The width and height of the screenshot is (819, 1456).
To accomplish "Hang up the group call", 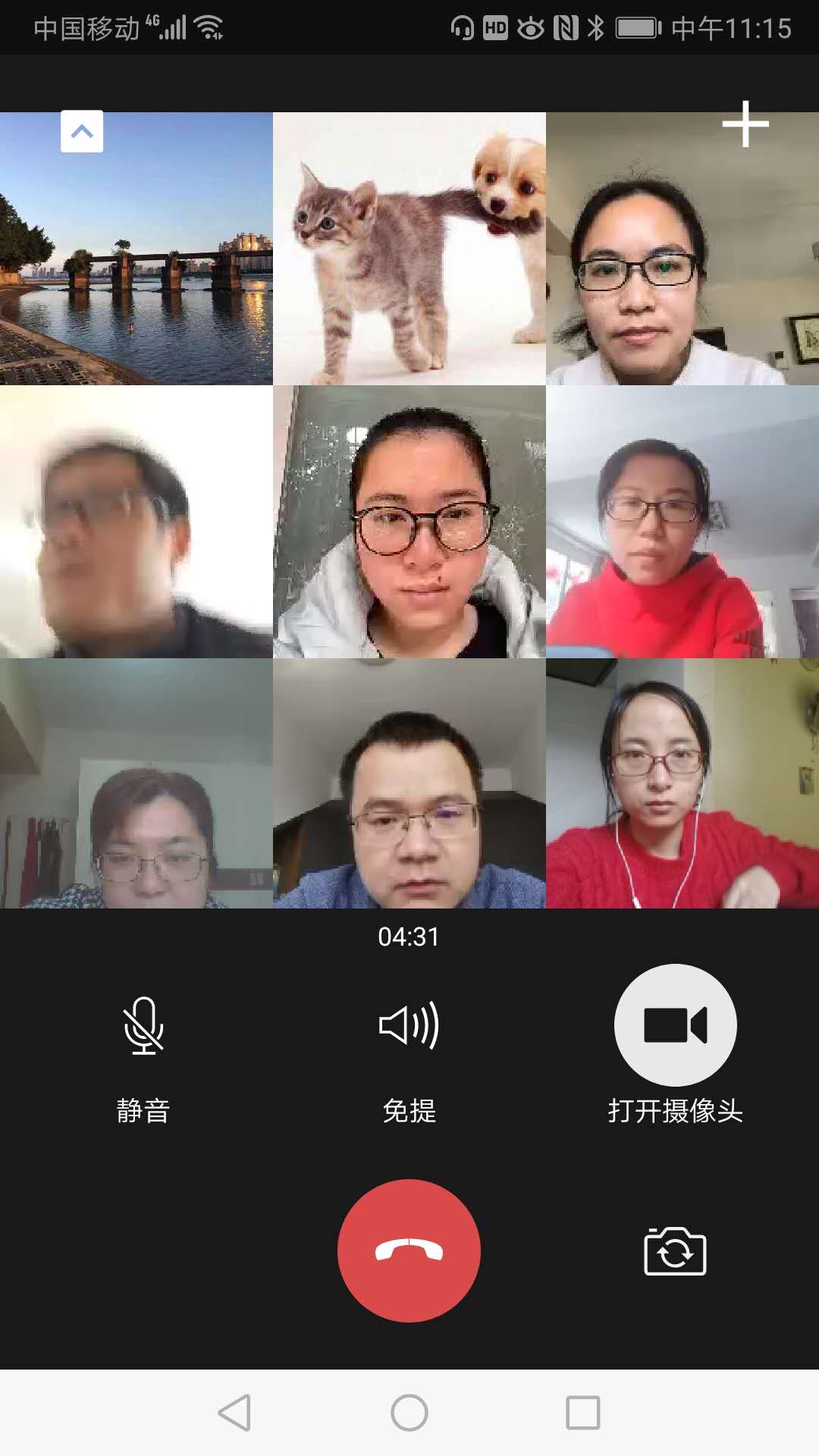I will click(x=409, y=1250).
